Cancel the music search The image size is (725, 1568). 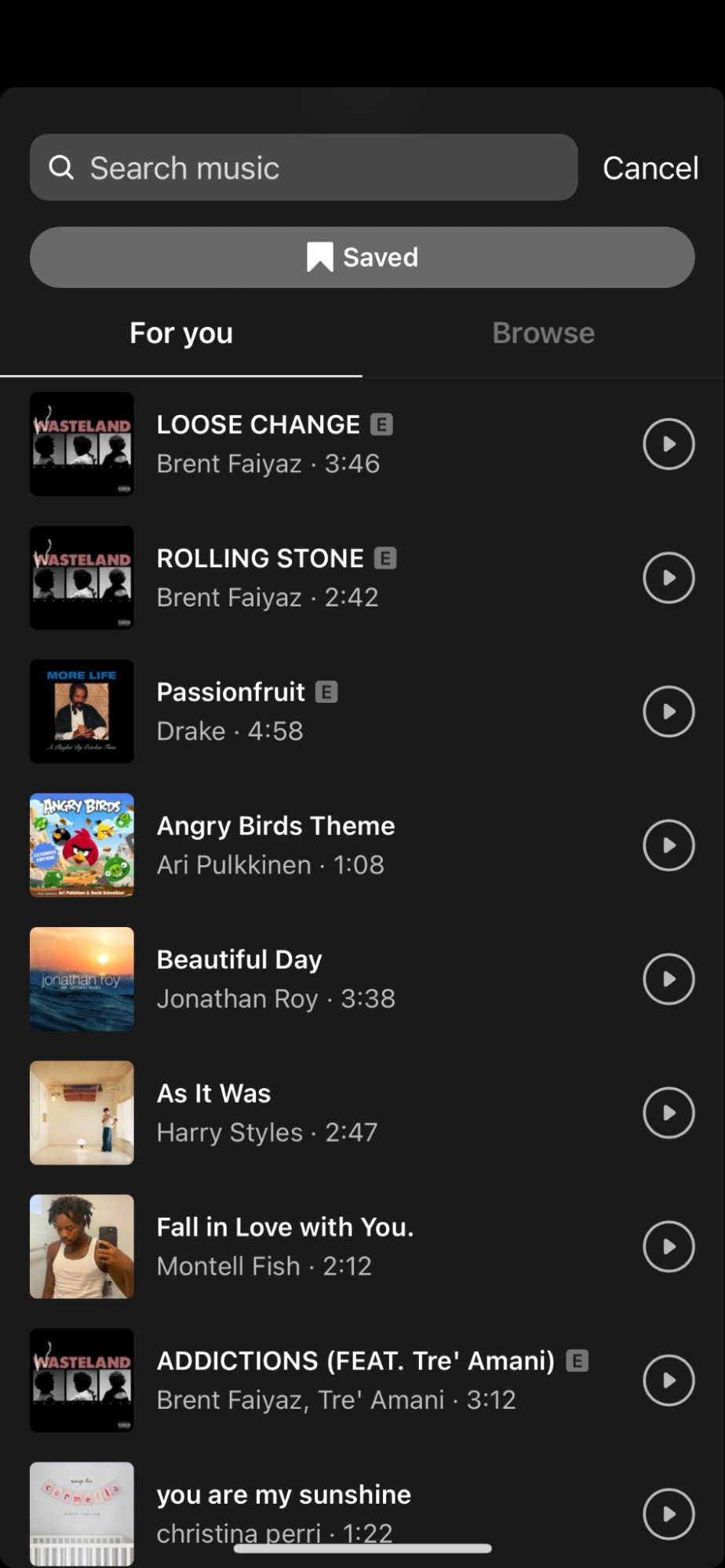pyautogui.click(x=650, y=168)
